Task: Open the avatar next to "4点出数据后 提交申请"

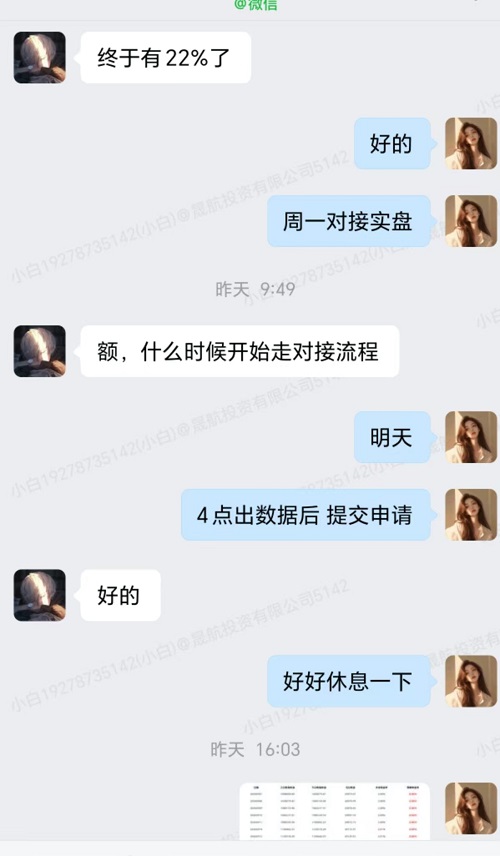Action: tap(471, 515)
